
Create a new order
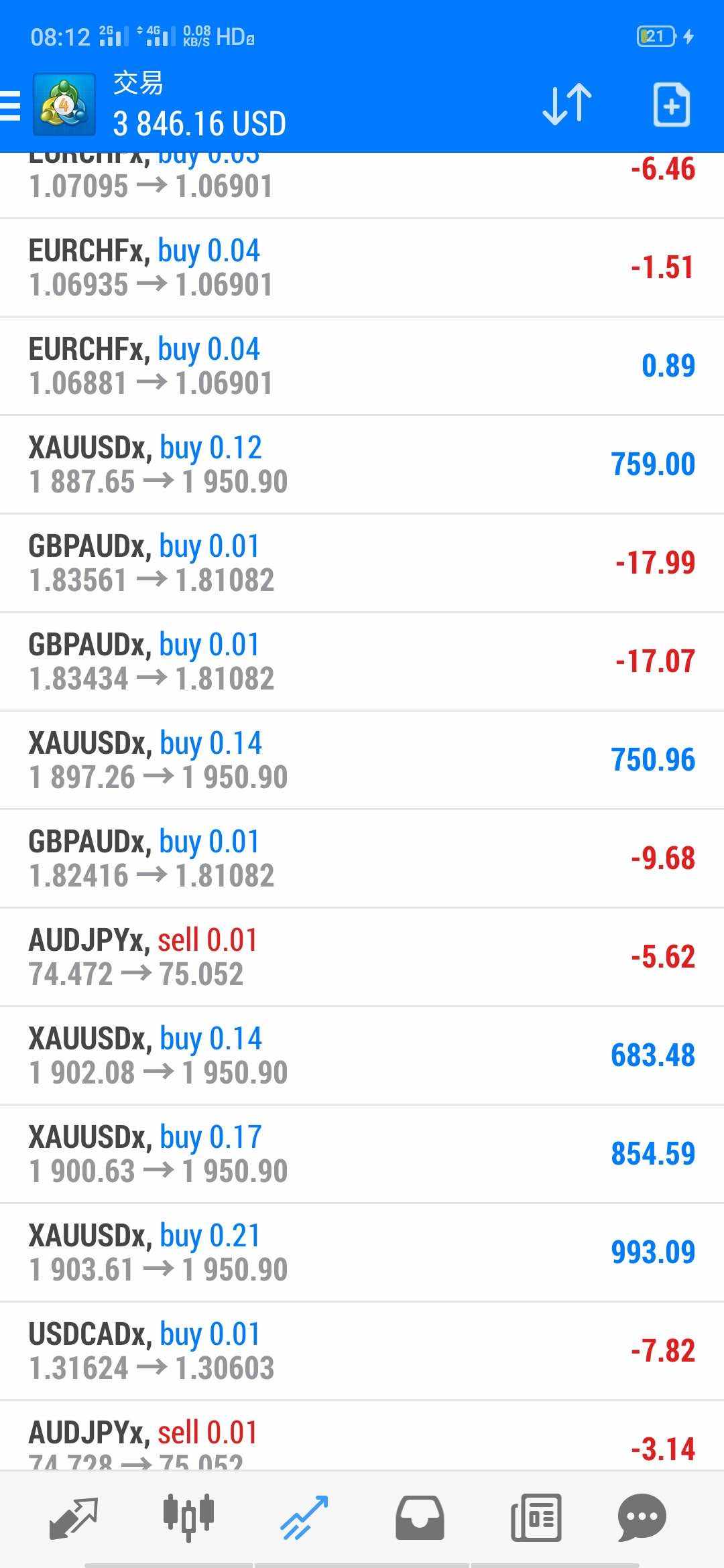click(x=671, y=105)
